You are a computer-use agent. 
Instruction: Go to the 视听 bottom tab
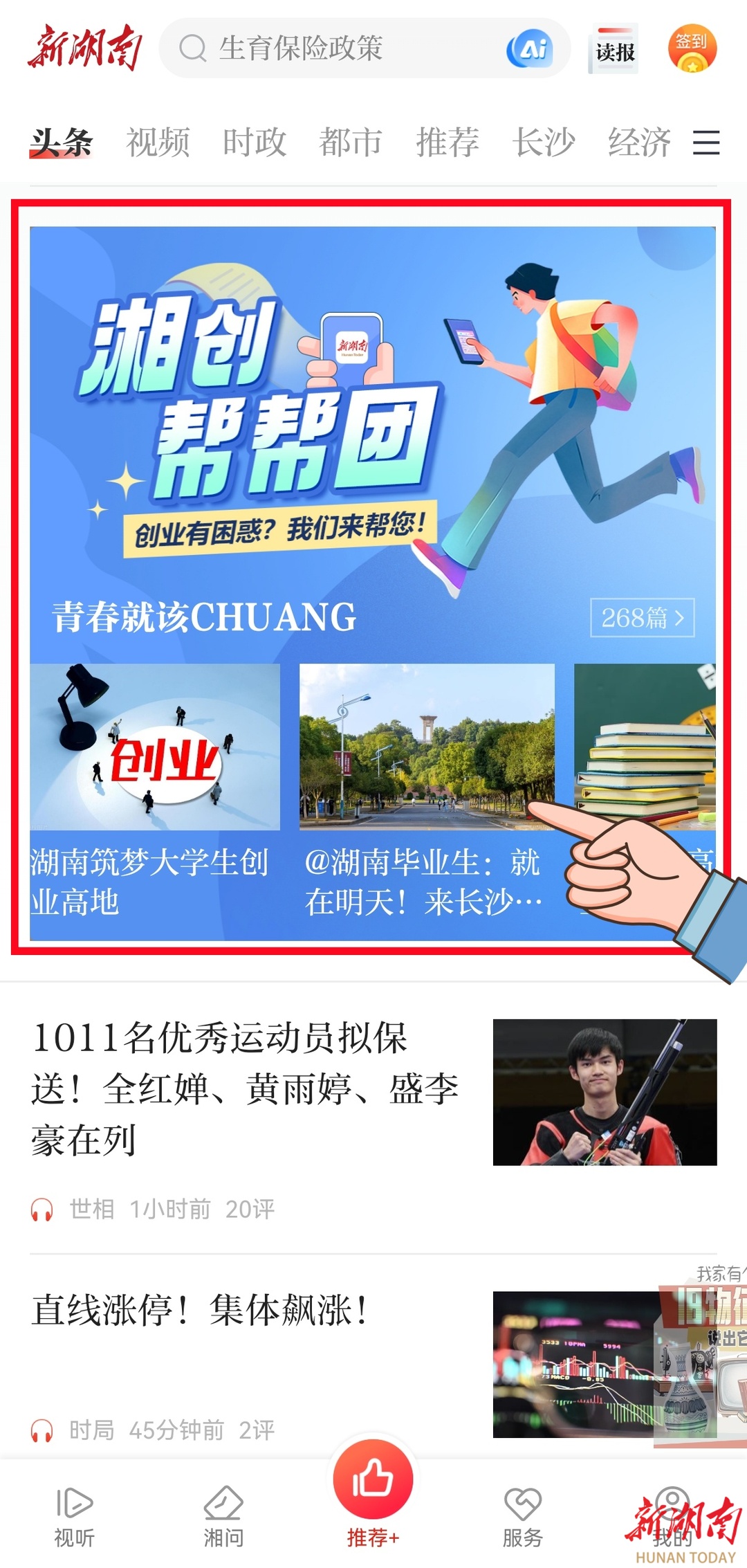(x=74, y=1517)
